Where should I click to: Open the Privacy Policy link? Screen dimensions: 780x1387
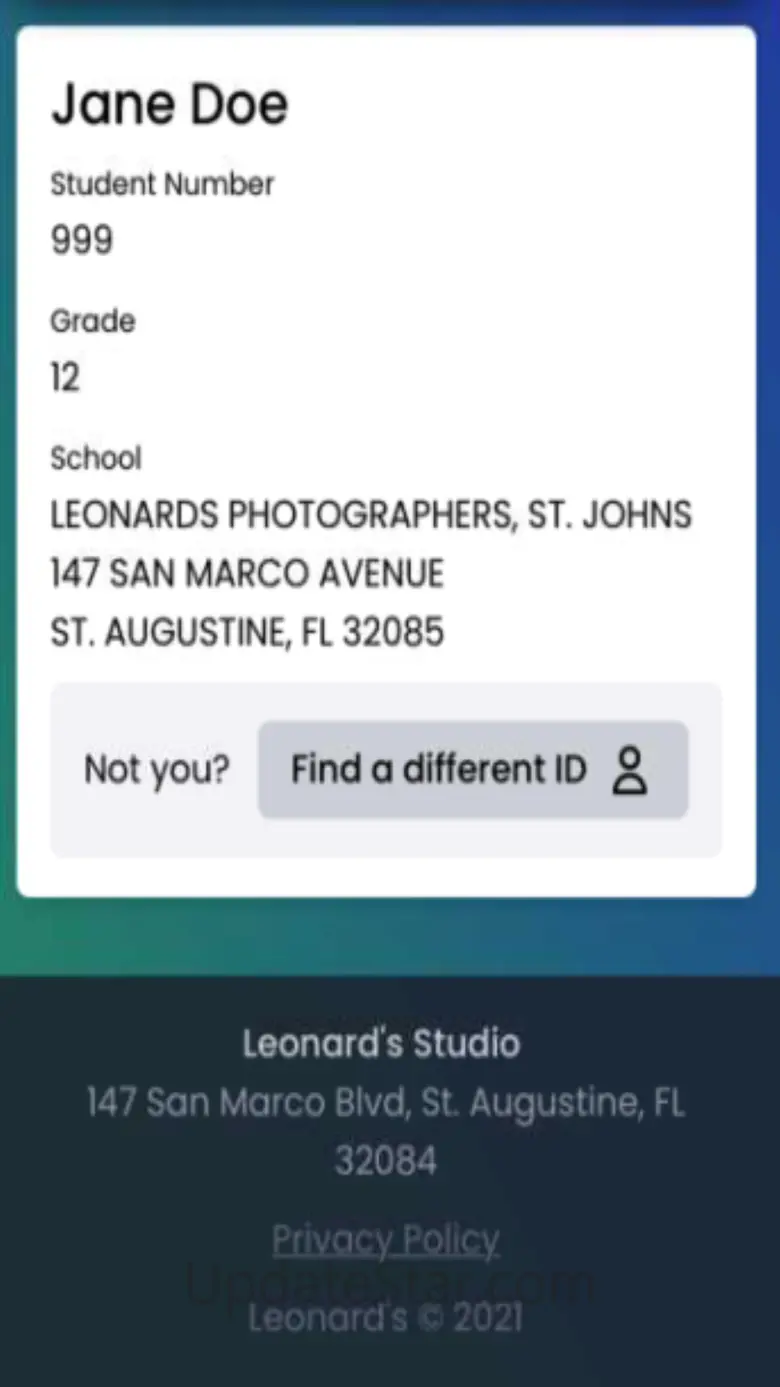pos(385,1240)
